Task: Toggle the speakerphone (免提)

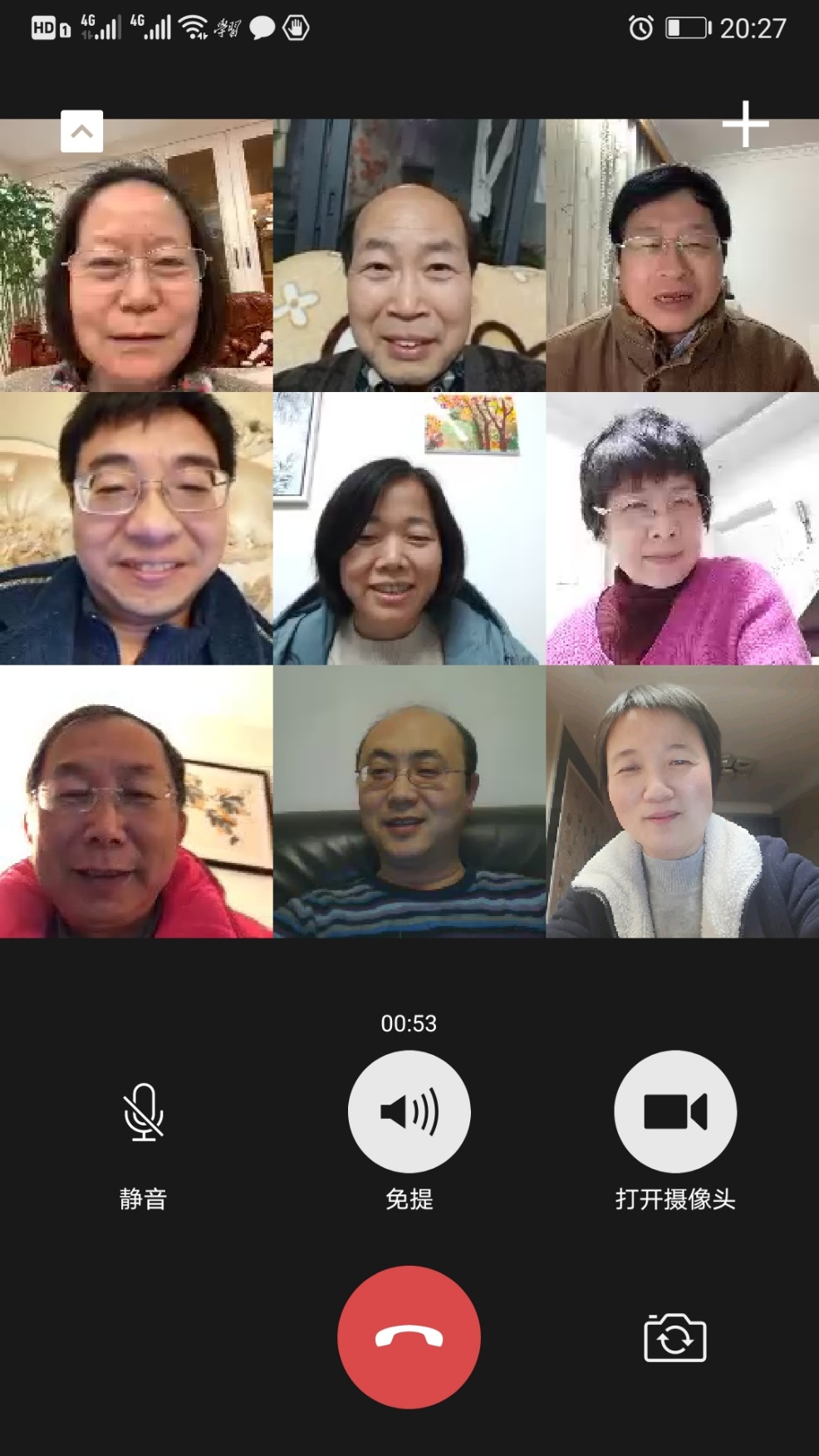Action: coord(409,1112)
